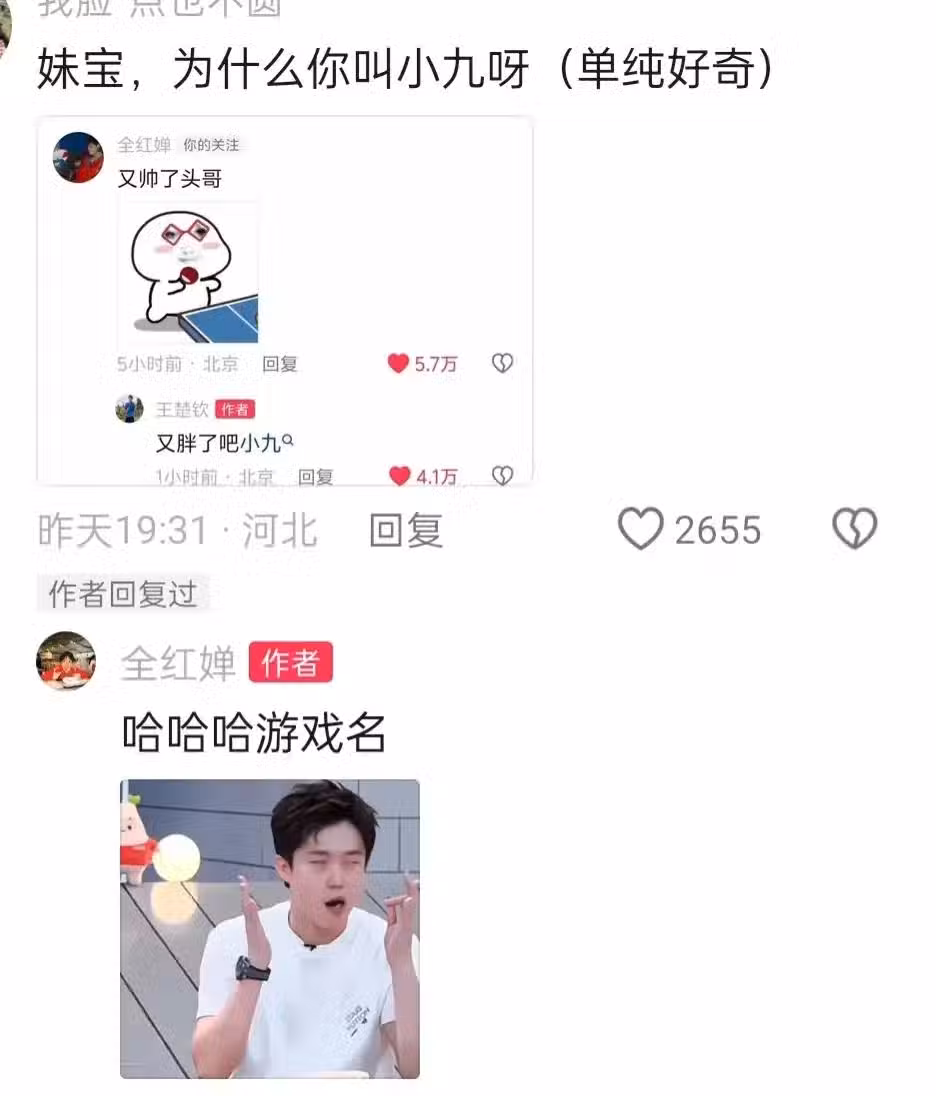Open 全红婵's avatar in the author reply

66,661
